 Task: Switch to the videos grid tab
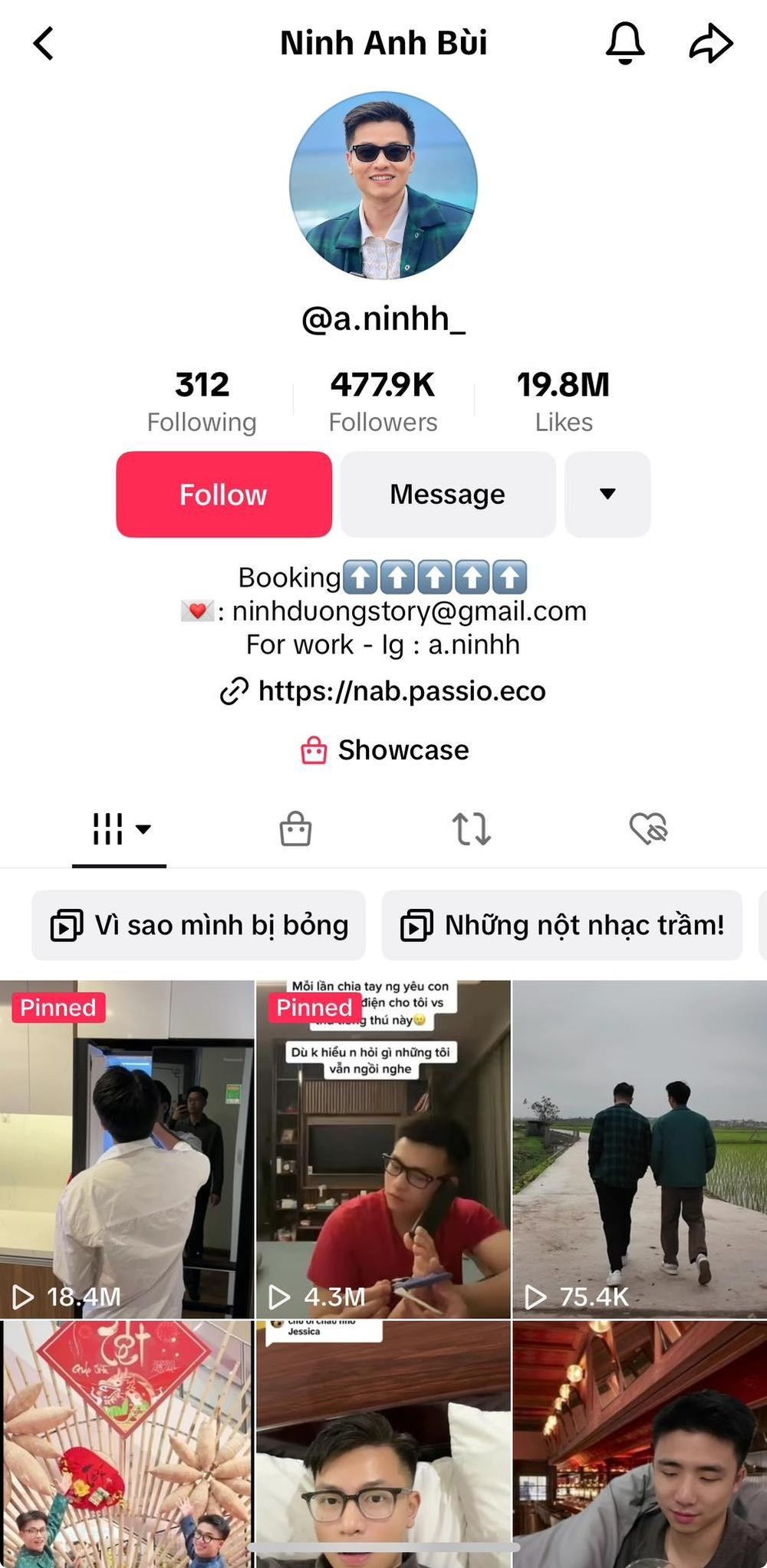[x=119, y=828]
